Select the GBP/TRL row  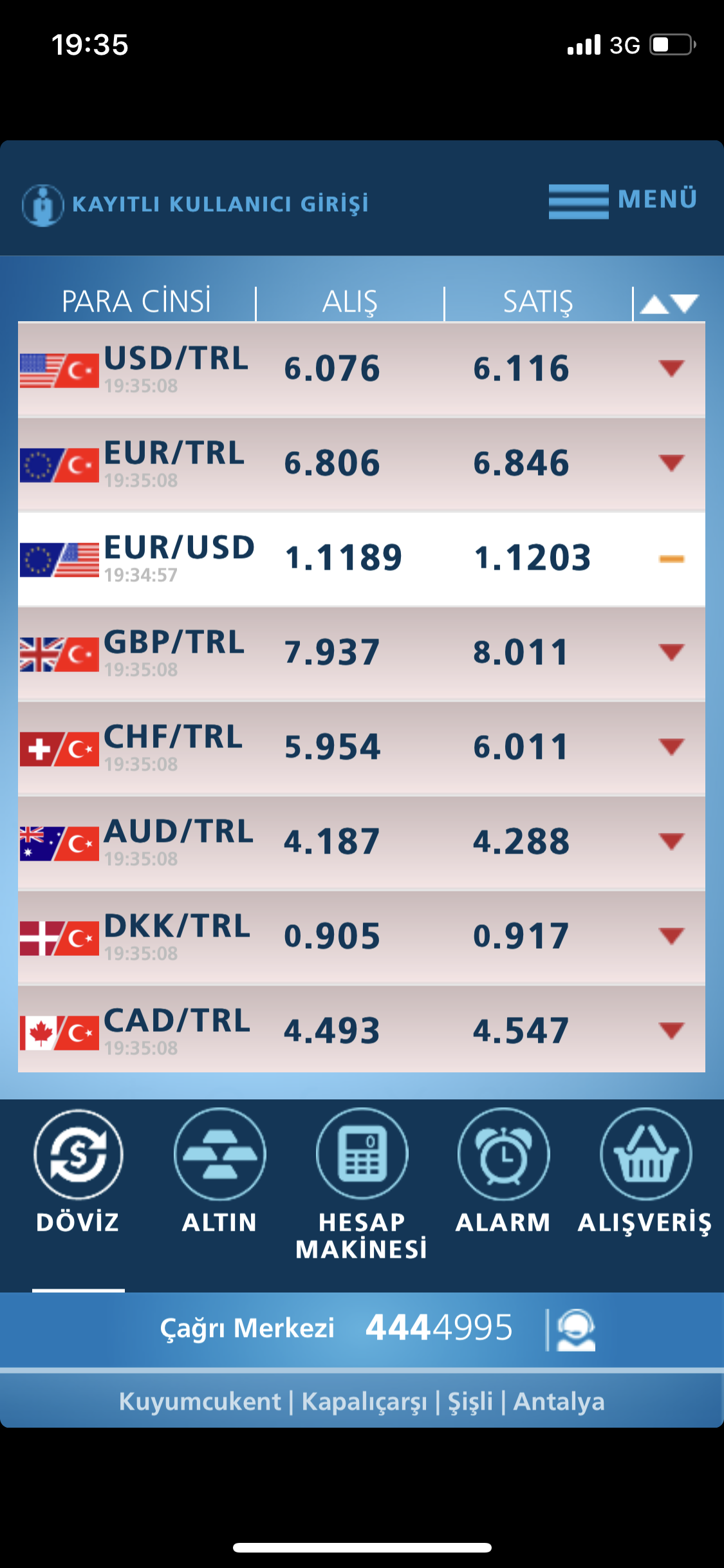361,653
